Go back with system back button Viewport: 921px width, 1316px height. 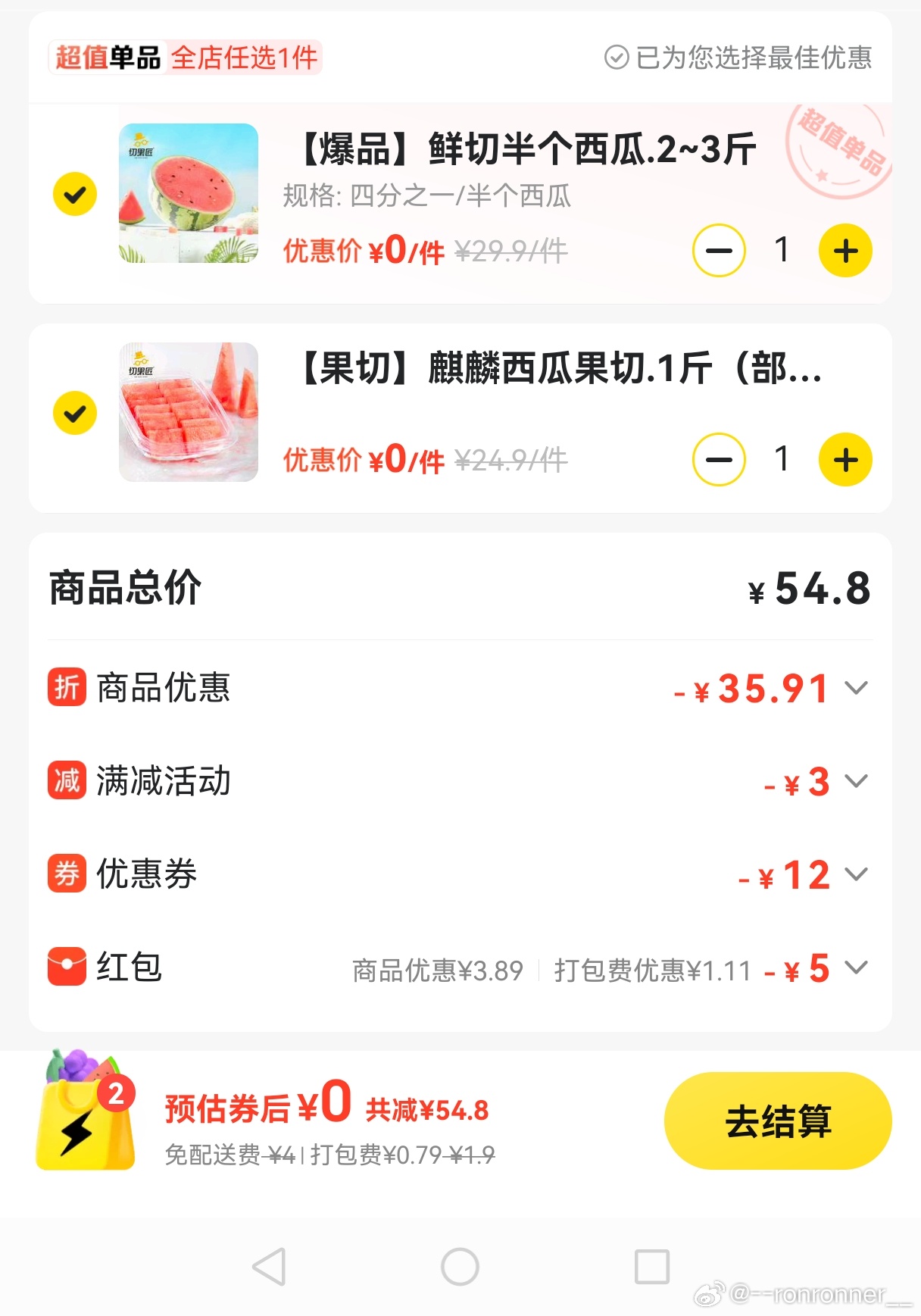tap(270, 1267)
